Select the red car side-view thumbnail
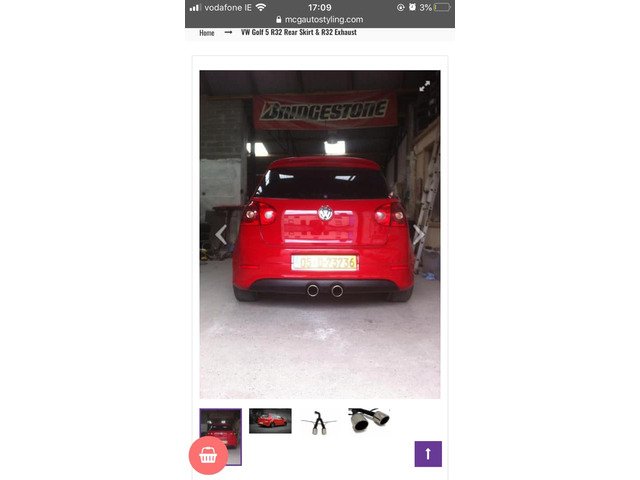640x480 pixels. (x=270, y=421)
